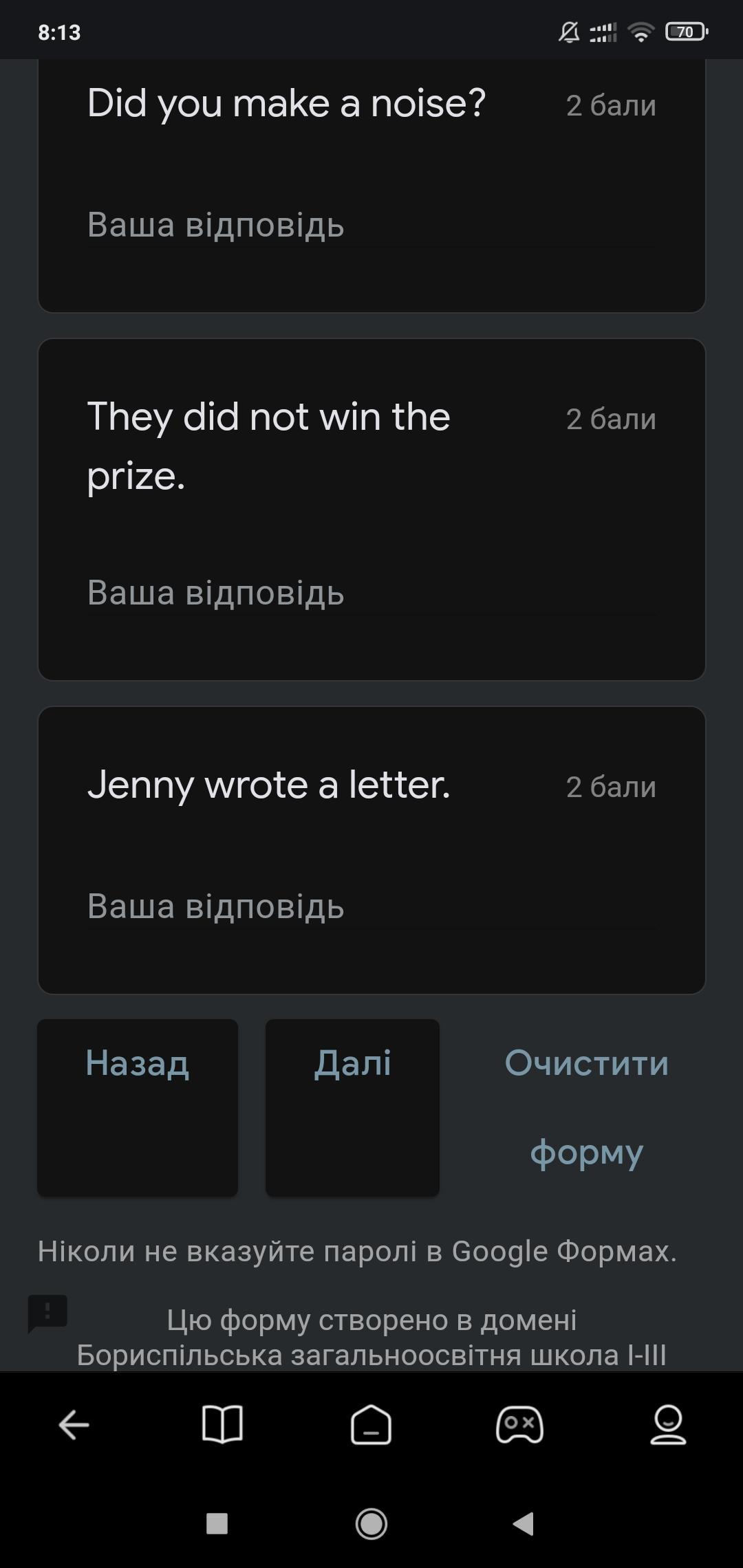
Task: Tap answer field under 'They did not win the prize'
Action: pyautogui.click(x=370, y=593)
